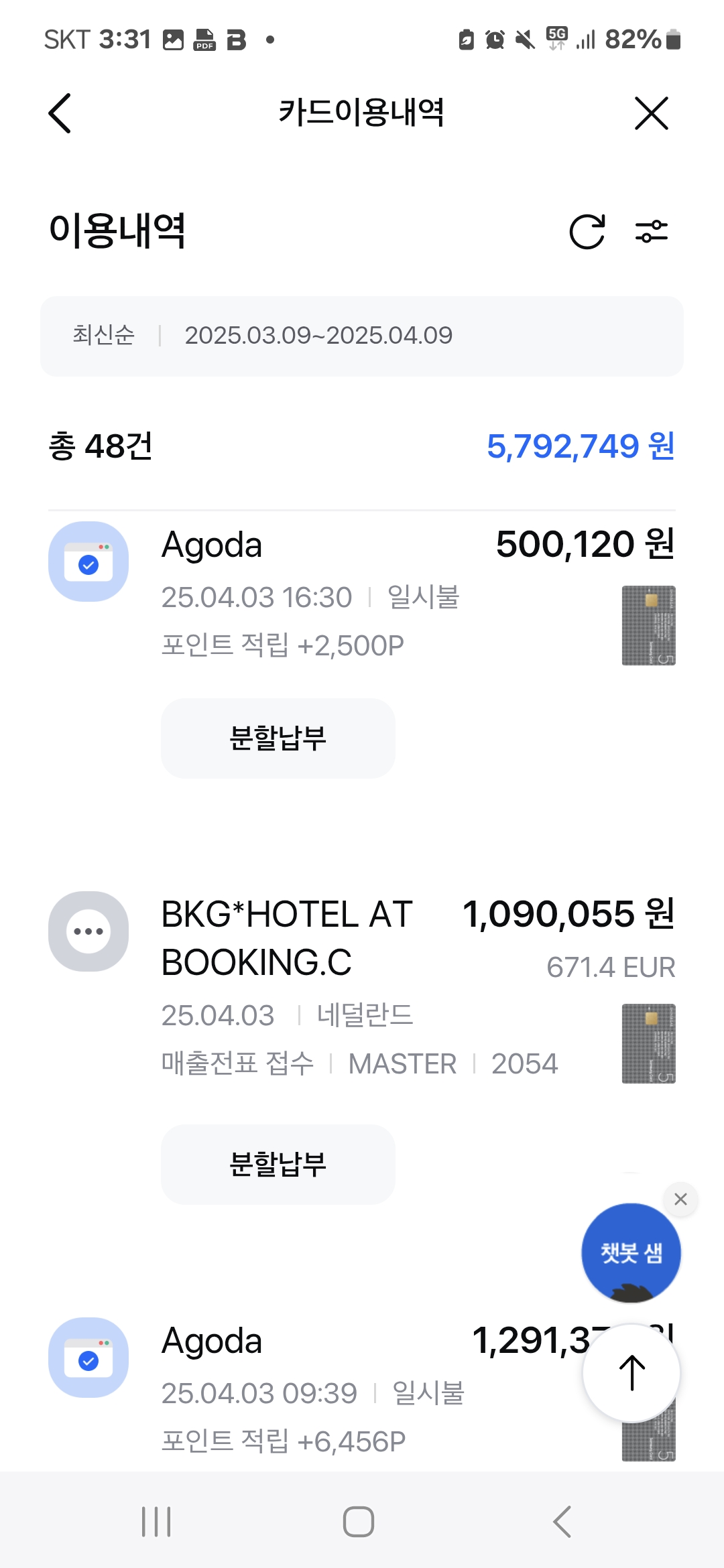Screen dimensions: 724x1568
Task: Tap 분할납부 under the BKG*HOTEL transaction
Action: point(278,1165)
